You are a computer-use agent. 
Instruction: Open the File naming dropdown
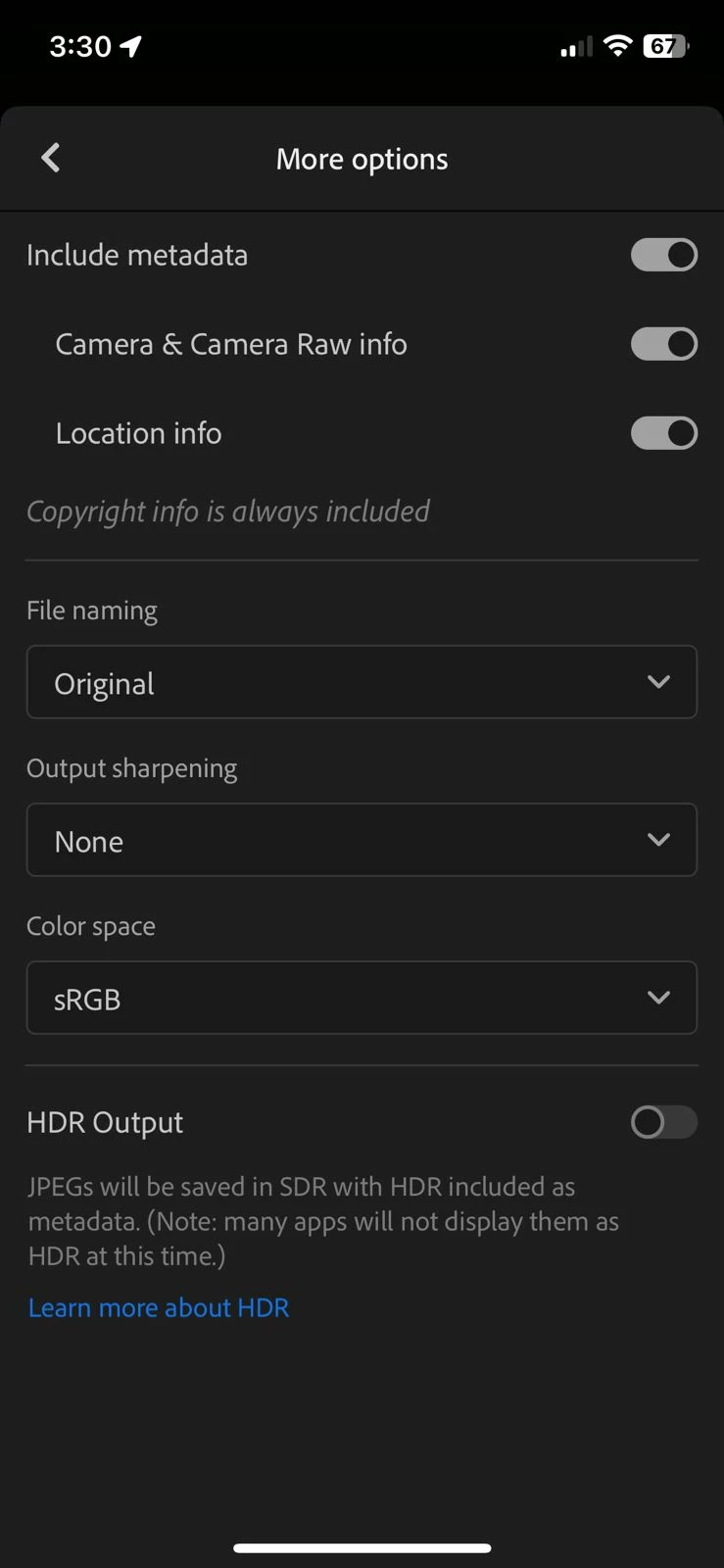point(362,682)
